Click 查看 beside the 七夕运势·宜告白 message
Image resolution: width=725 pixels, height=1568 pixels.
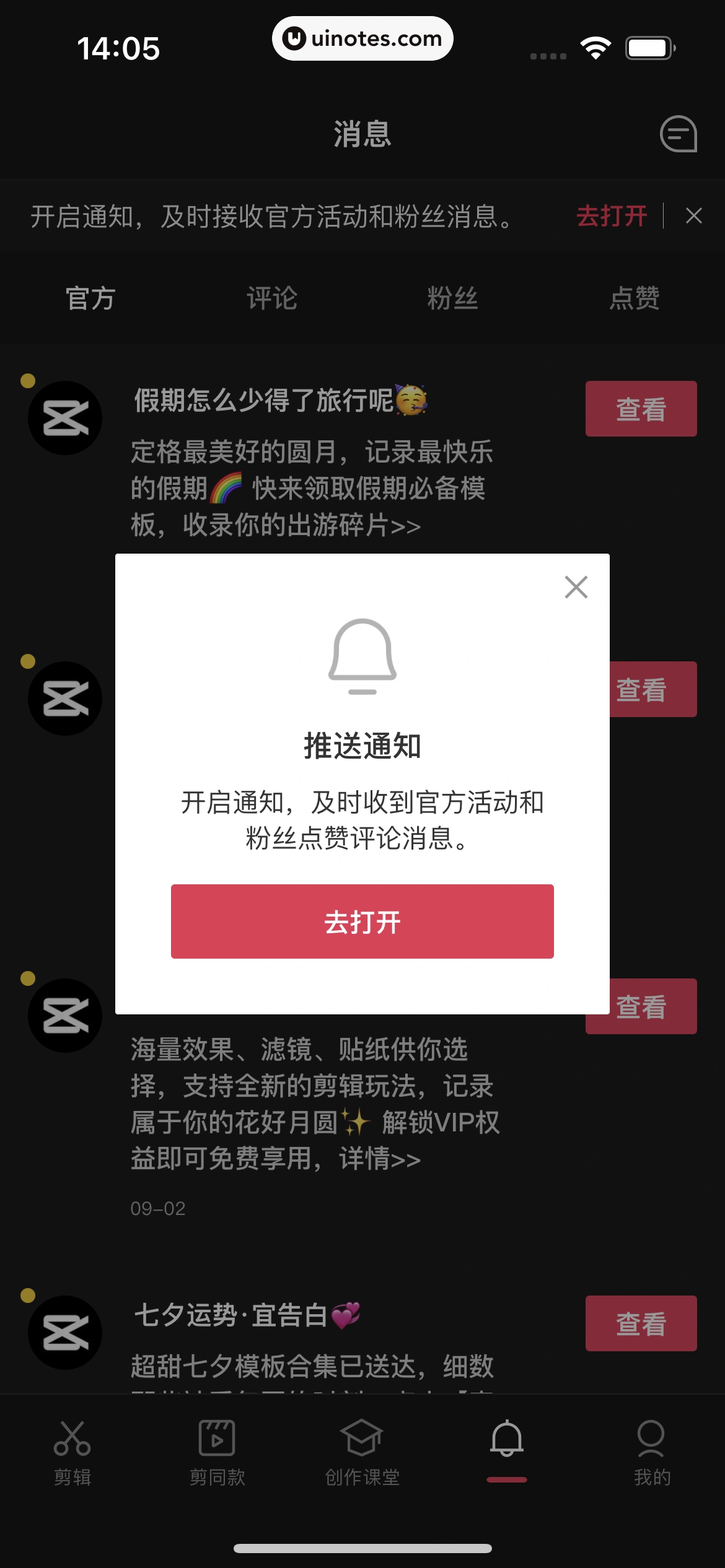641,1323
